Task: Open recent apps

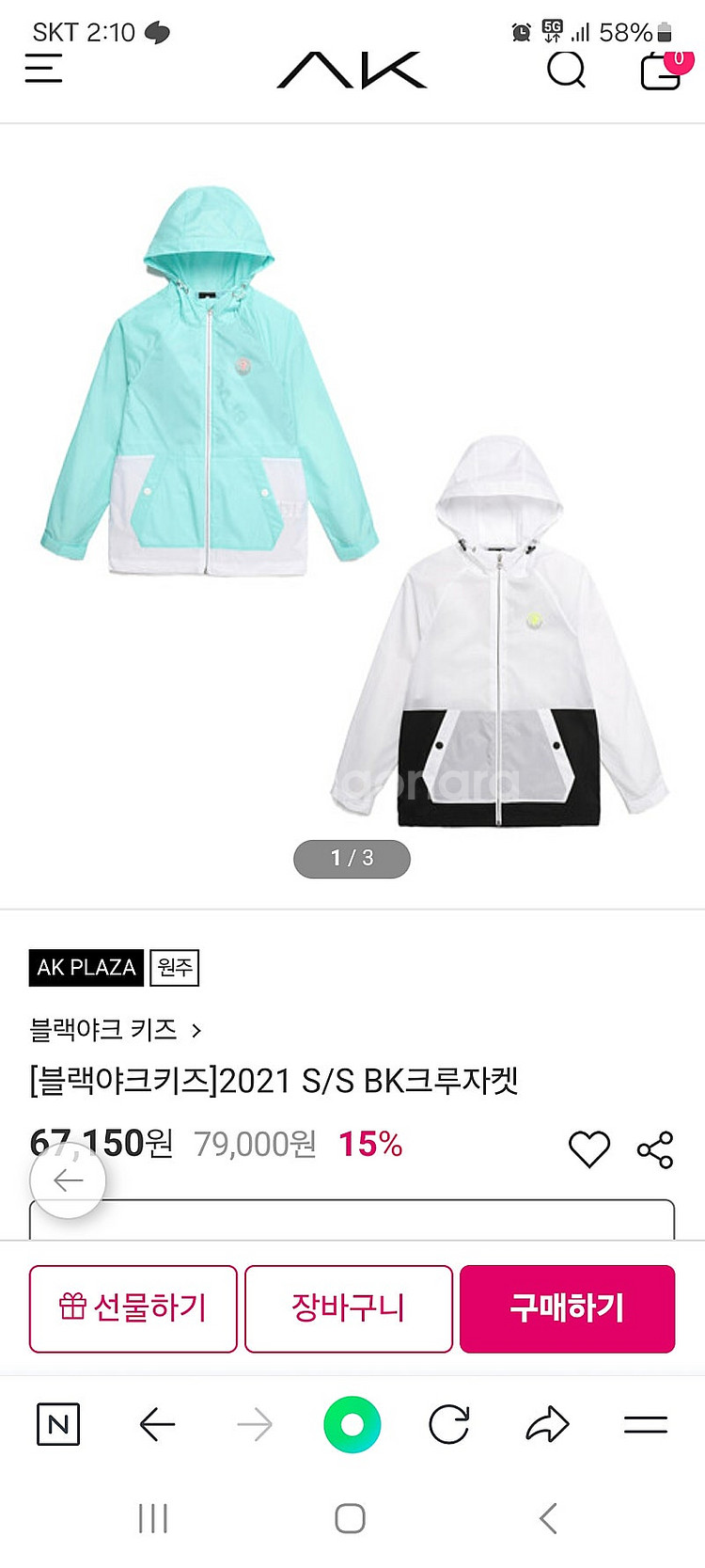Action: [152, 1518]
